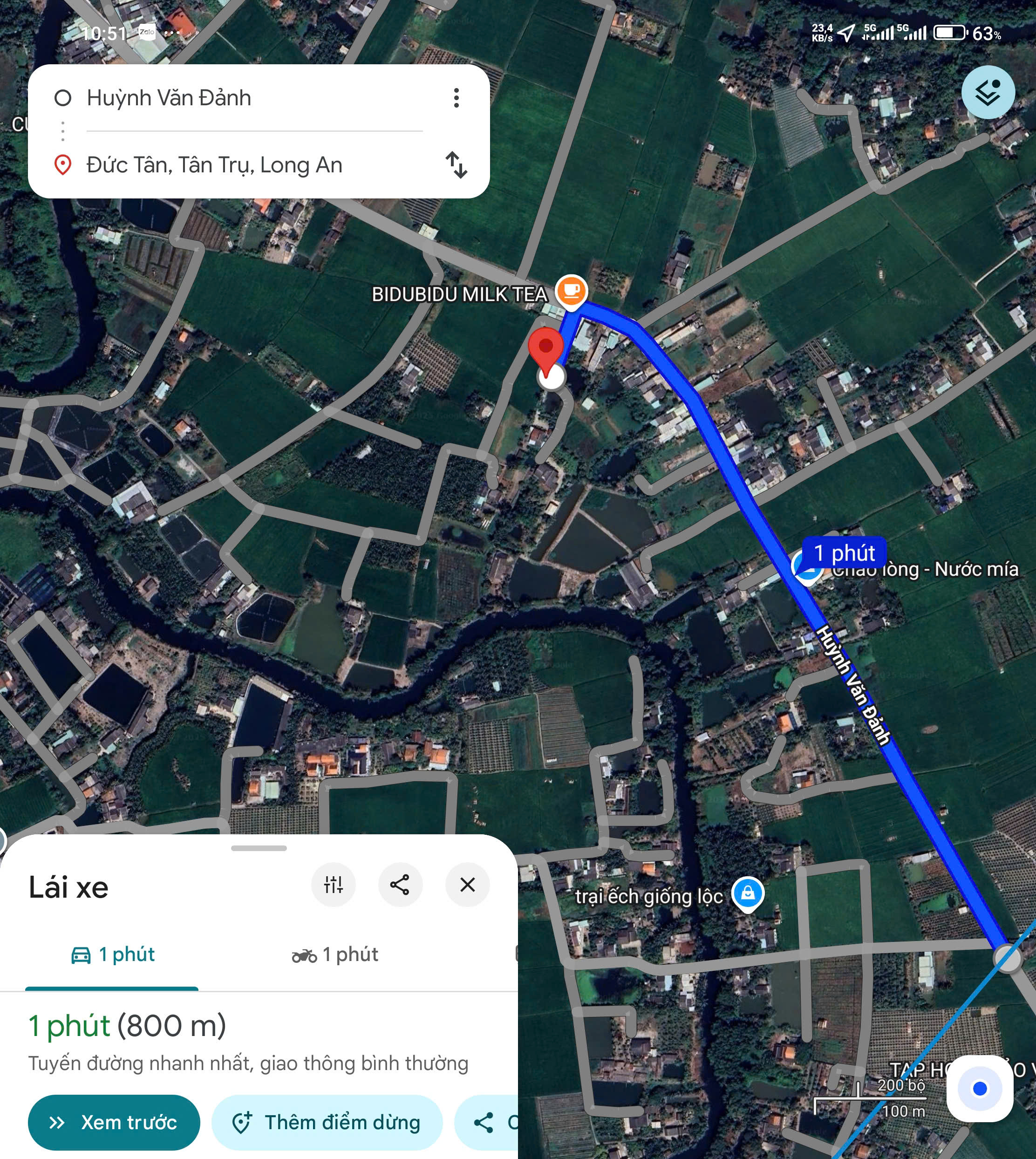Tap Xem trước to preview route
1036x1159 pixels.
(x=114, y=1122)
